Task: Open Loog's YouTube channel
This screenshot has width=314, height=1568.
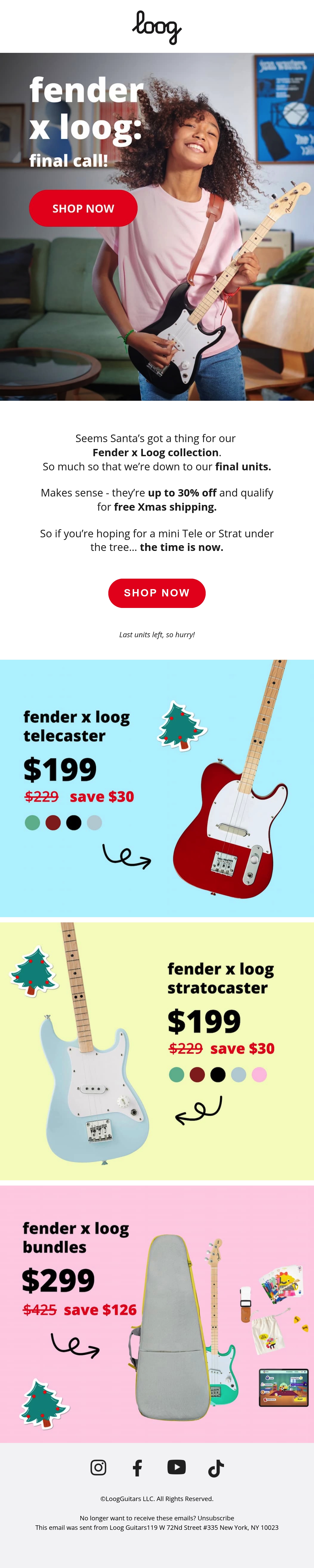Action: [x=176, y=1468]
